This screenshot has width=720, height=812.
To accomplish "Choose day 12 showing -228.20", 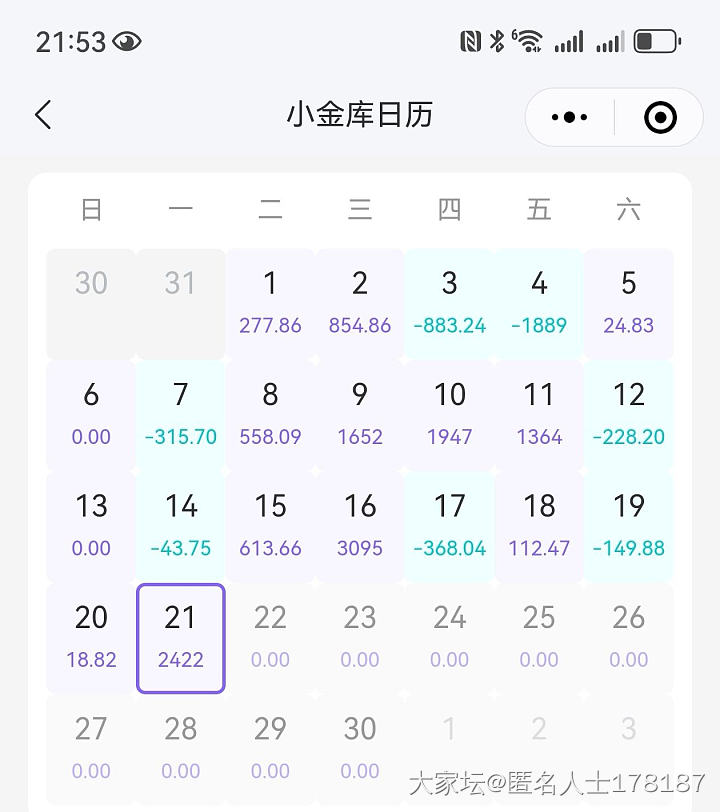I will point(628,414).
